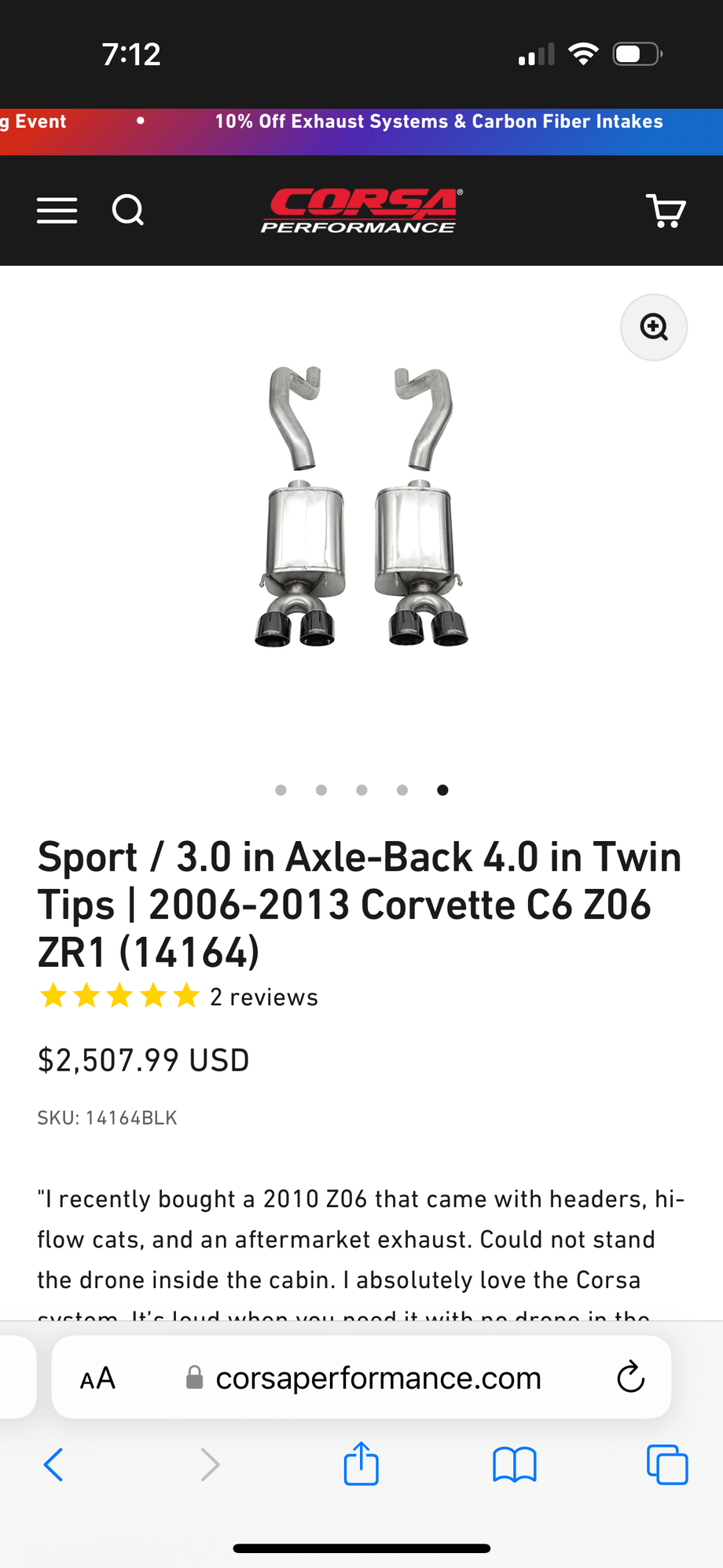Zoom into the product image
723x1568 pixels.
click(654, 327)
